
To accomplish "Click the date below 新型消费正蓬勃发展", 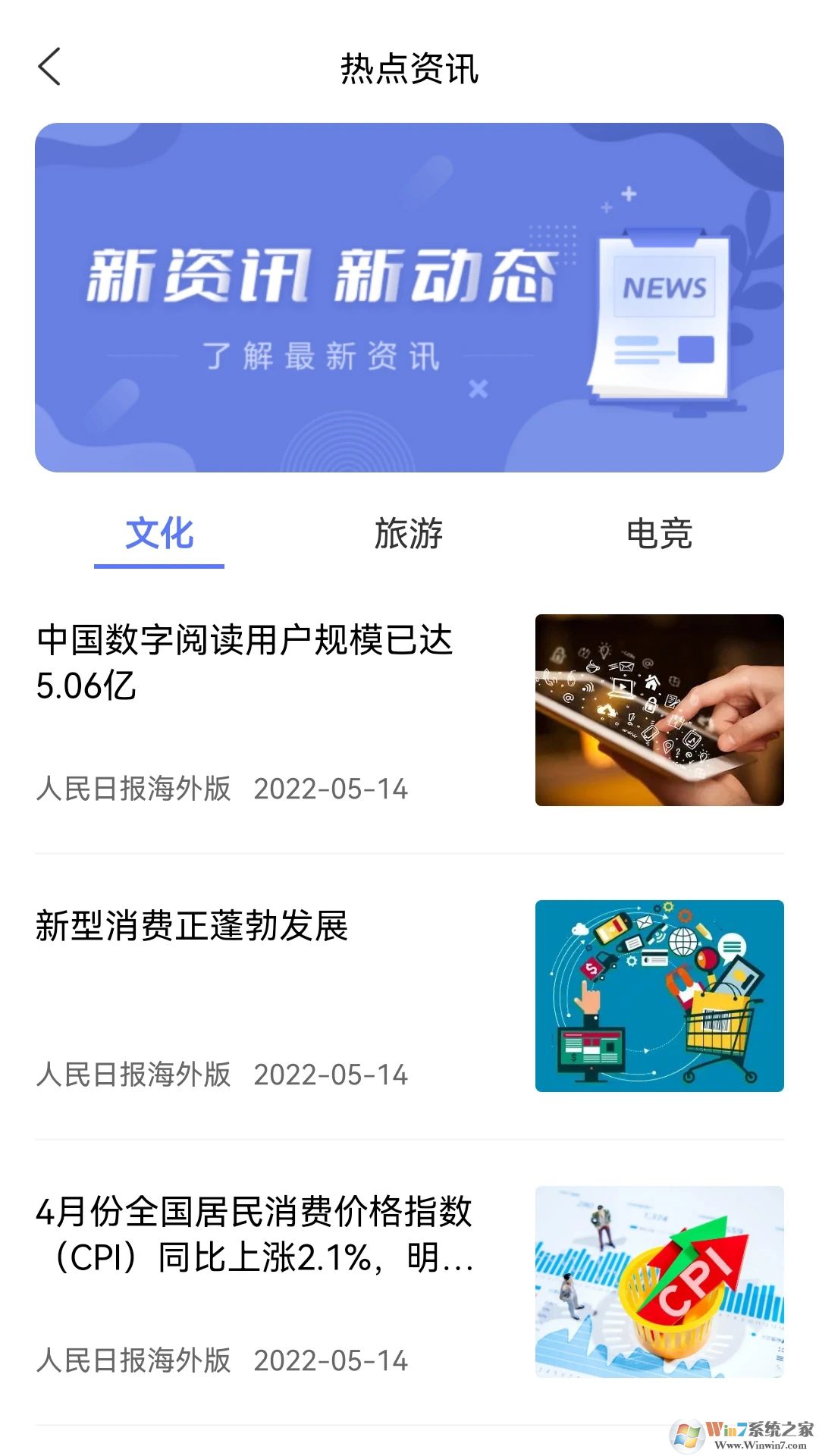I will (331, 1075).
